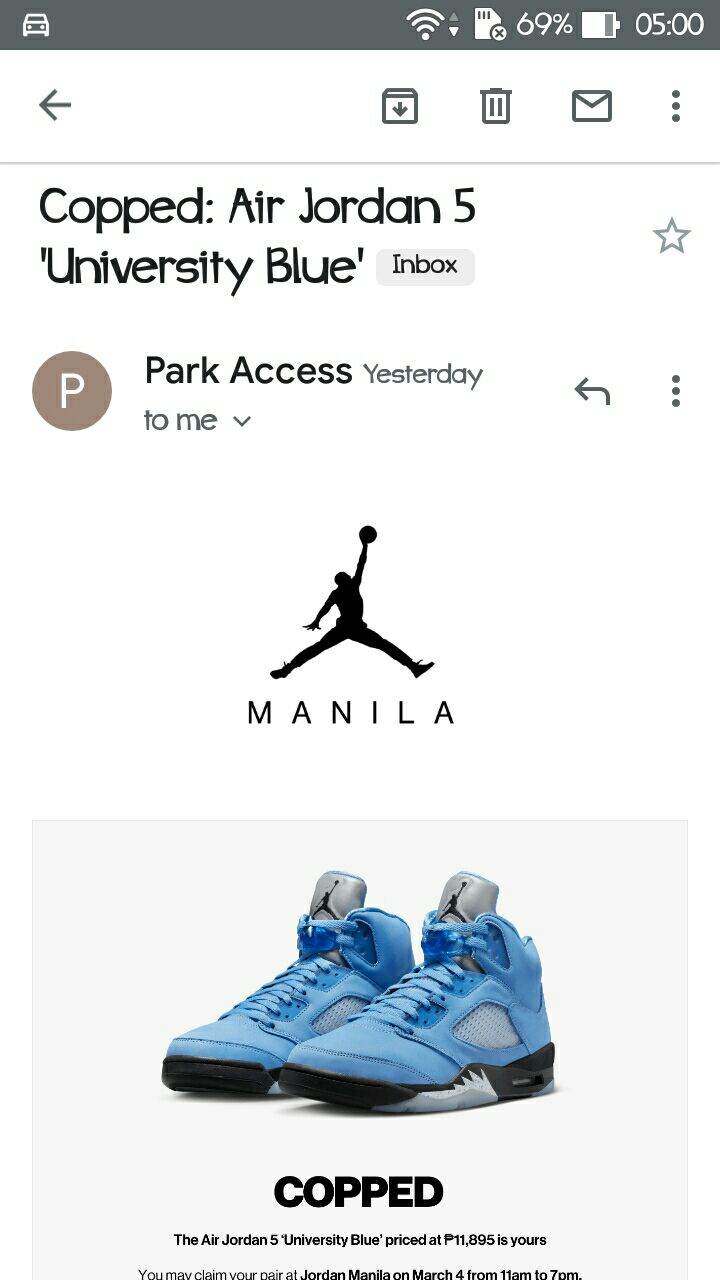Delete this email
This screenshot has height=1280, width=720.
click(x=496, y=105)
